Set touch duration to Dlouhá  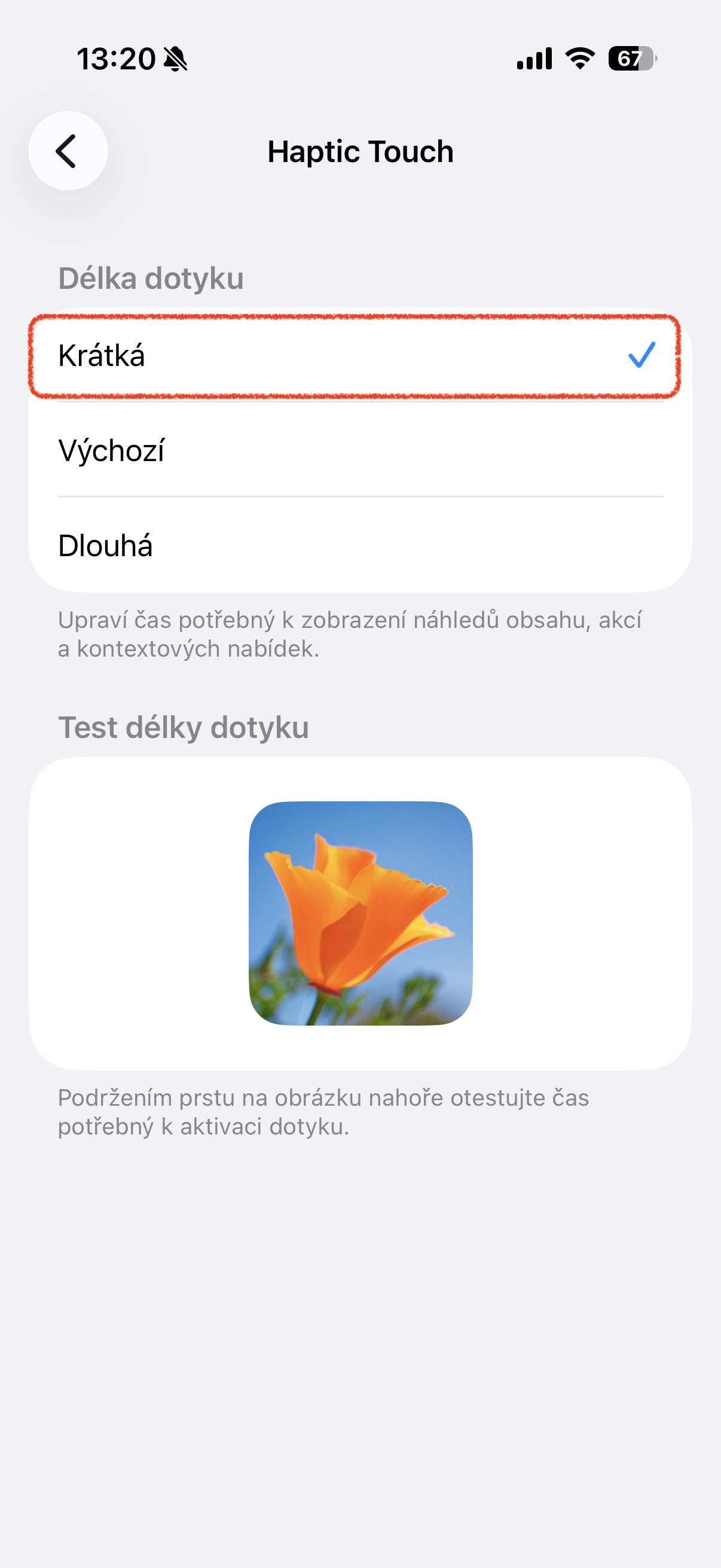tap(359, 545)
